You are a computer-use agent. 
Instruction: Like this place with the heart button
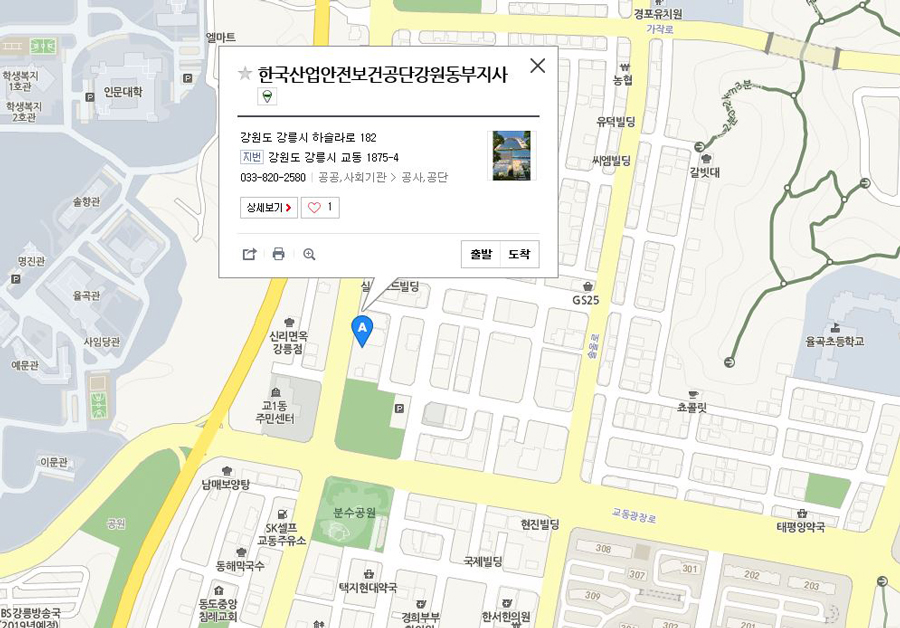pos(320,208)
